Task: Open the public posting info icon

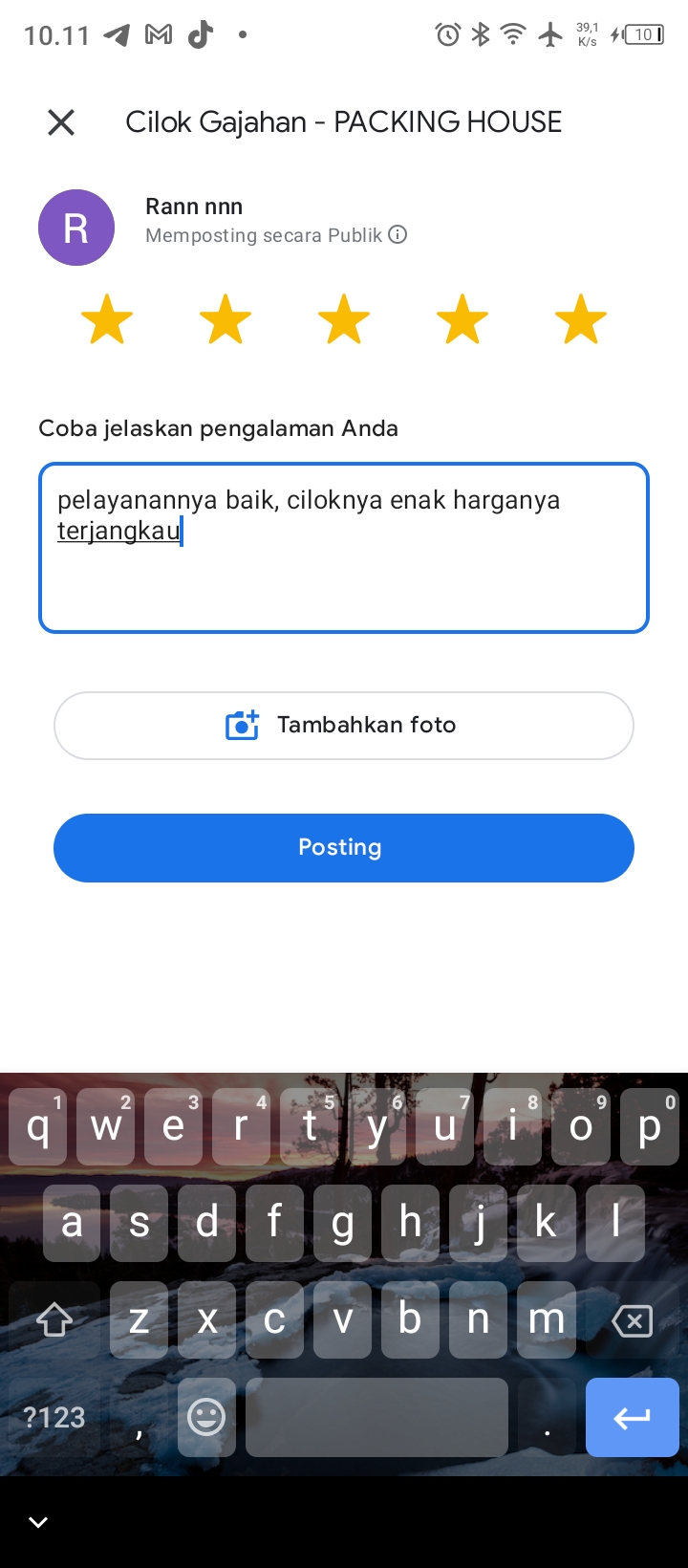Action: click(x=398, y=234)
